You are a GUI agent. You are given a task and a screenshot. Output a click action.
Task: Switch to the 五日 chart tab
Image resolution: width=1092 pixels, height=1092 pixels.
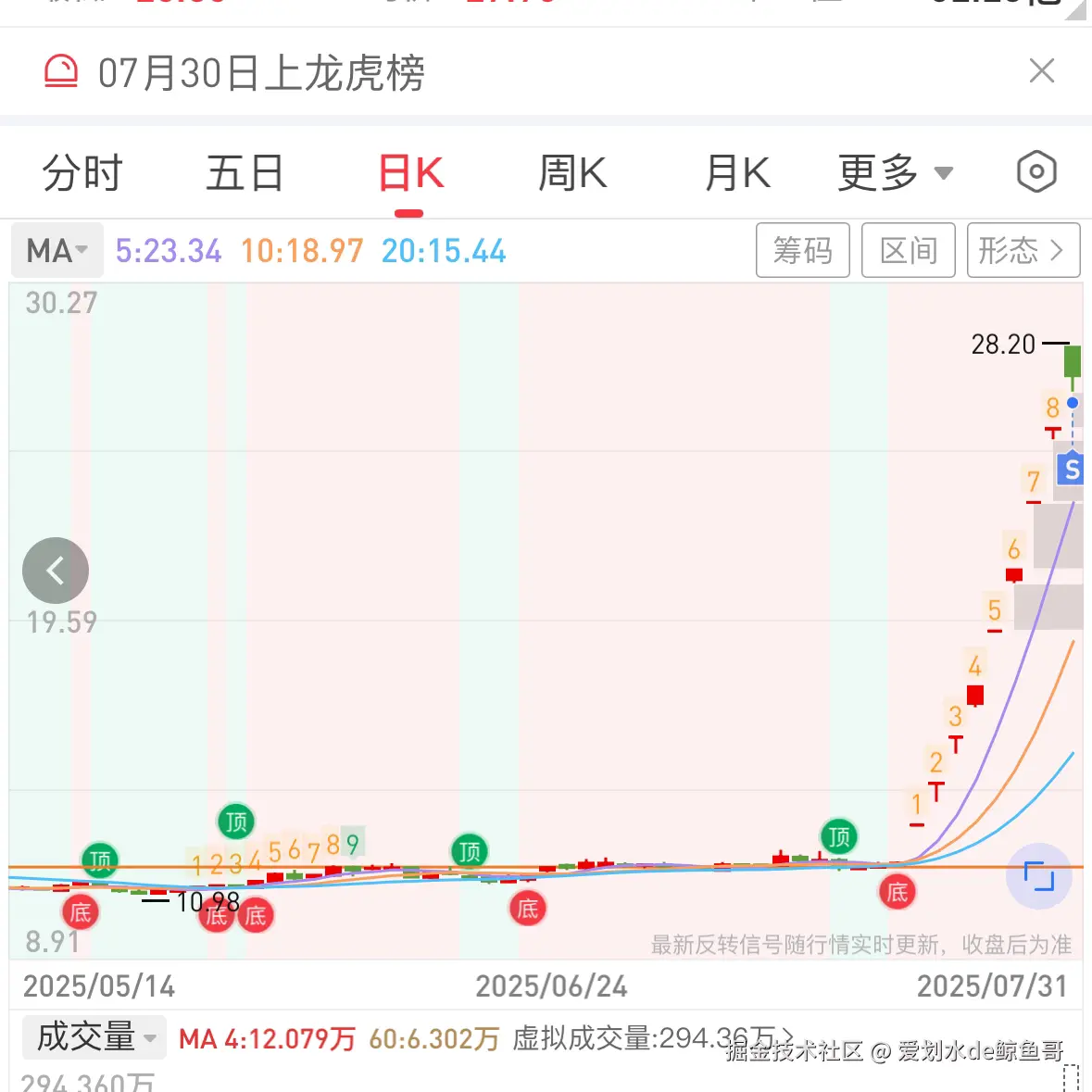tap(245, 173)
